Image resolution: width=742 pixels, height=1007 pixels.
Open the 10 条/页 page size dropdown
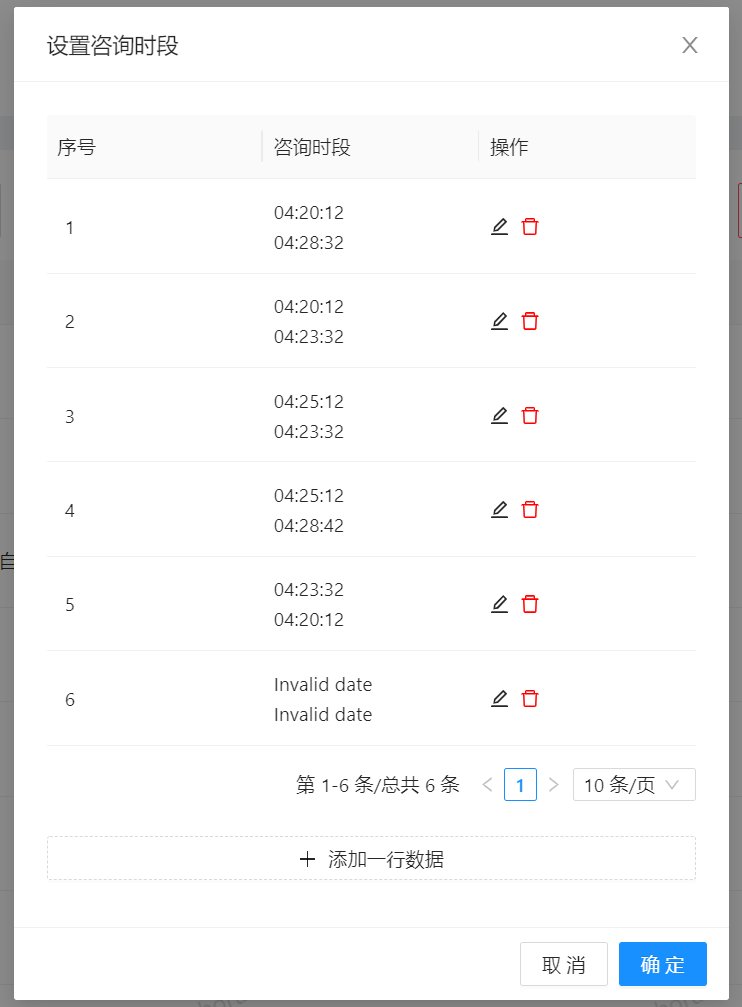(x=634, y=784)
